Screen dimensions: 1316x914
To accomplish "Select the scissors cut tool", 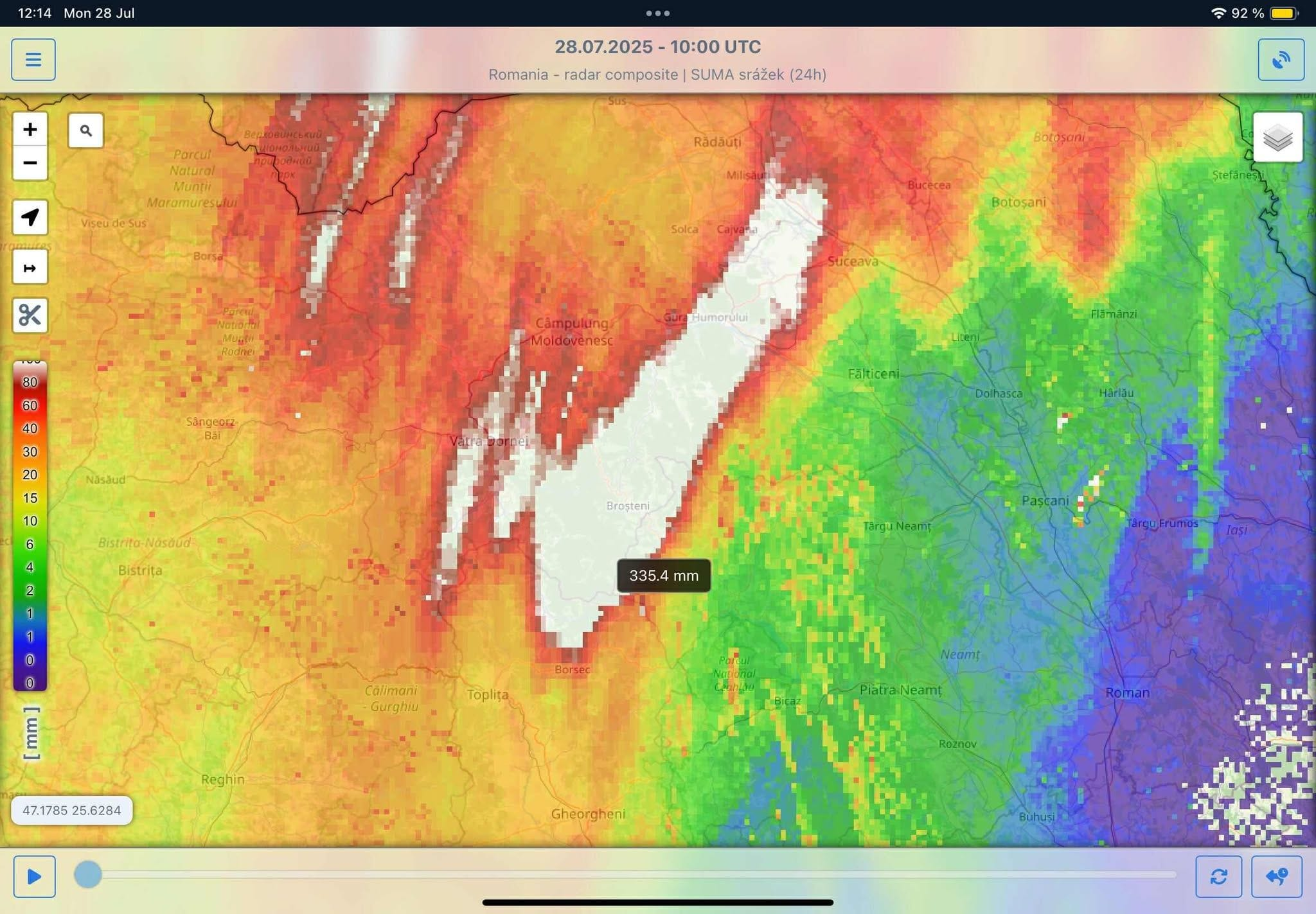I will [x=30, y=315].
